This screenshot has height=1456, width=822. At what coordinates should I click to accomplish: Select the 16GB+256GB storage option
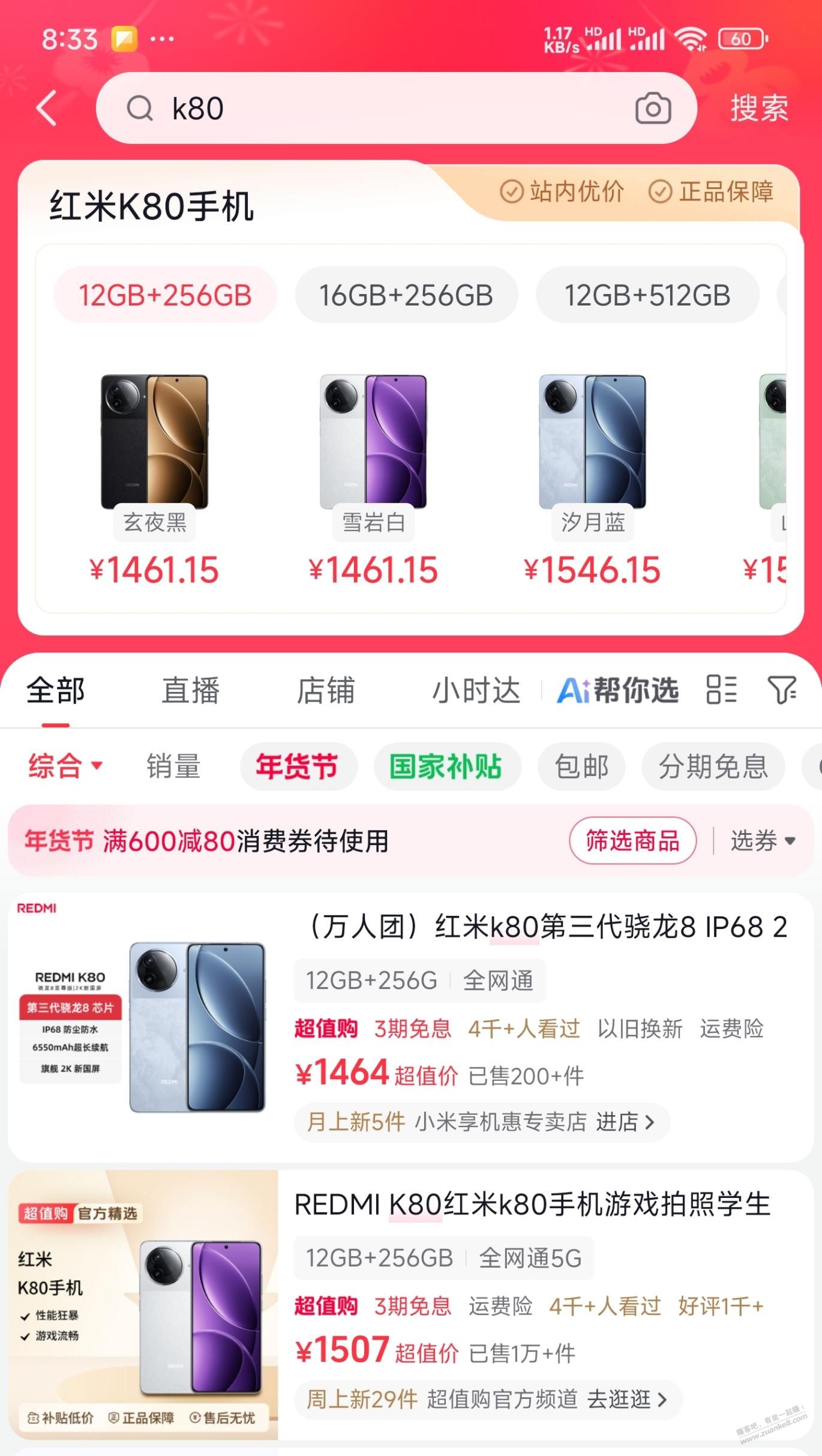click(x=406, y=295)
